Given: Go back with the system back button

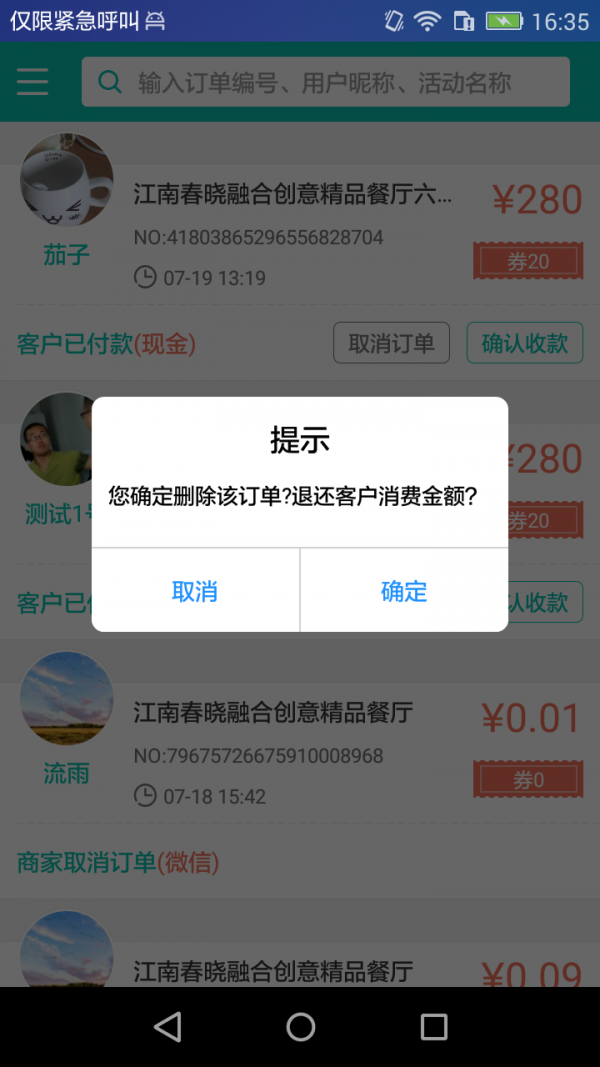Looking at the screenshot, I should point(167,1026).
